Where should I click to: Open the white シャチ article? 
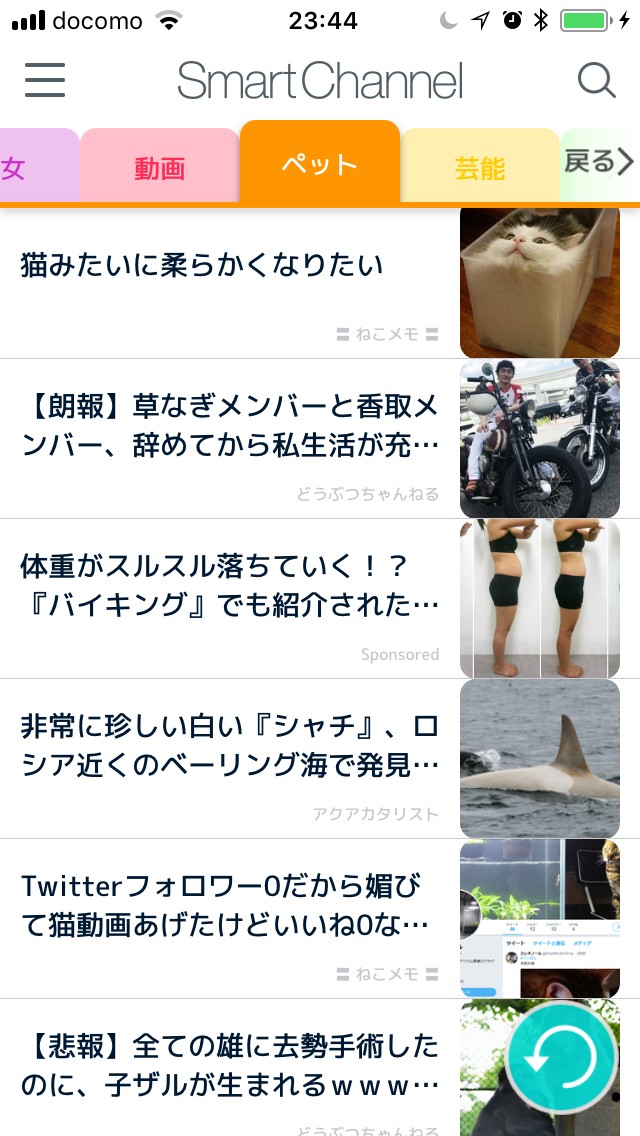(x=230, y=746)
